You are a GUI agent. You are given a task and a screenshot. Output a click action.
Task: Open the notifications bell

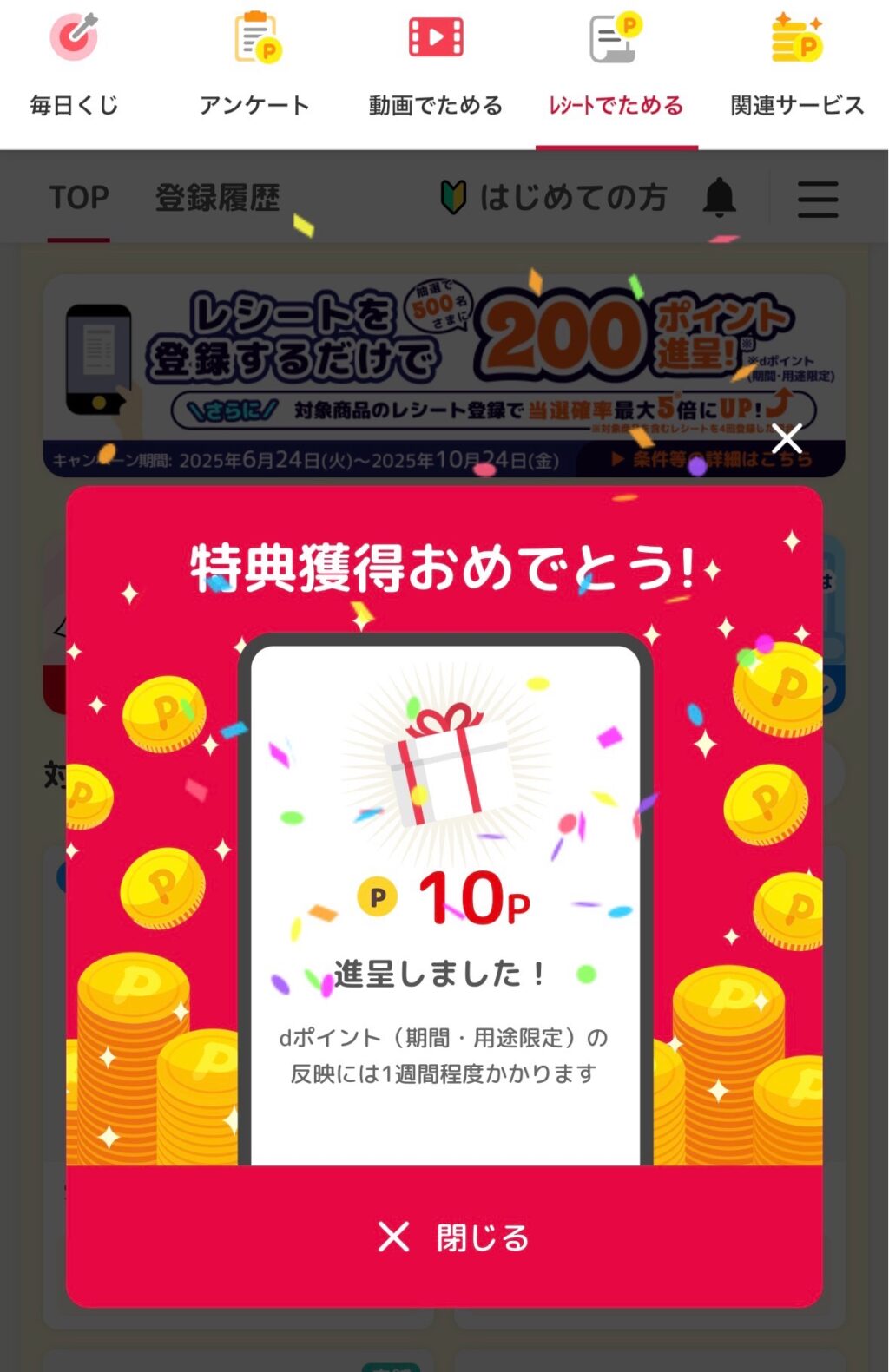coord(720,198)
